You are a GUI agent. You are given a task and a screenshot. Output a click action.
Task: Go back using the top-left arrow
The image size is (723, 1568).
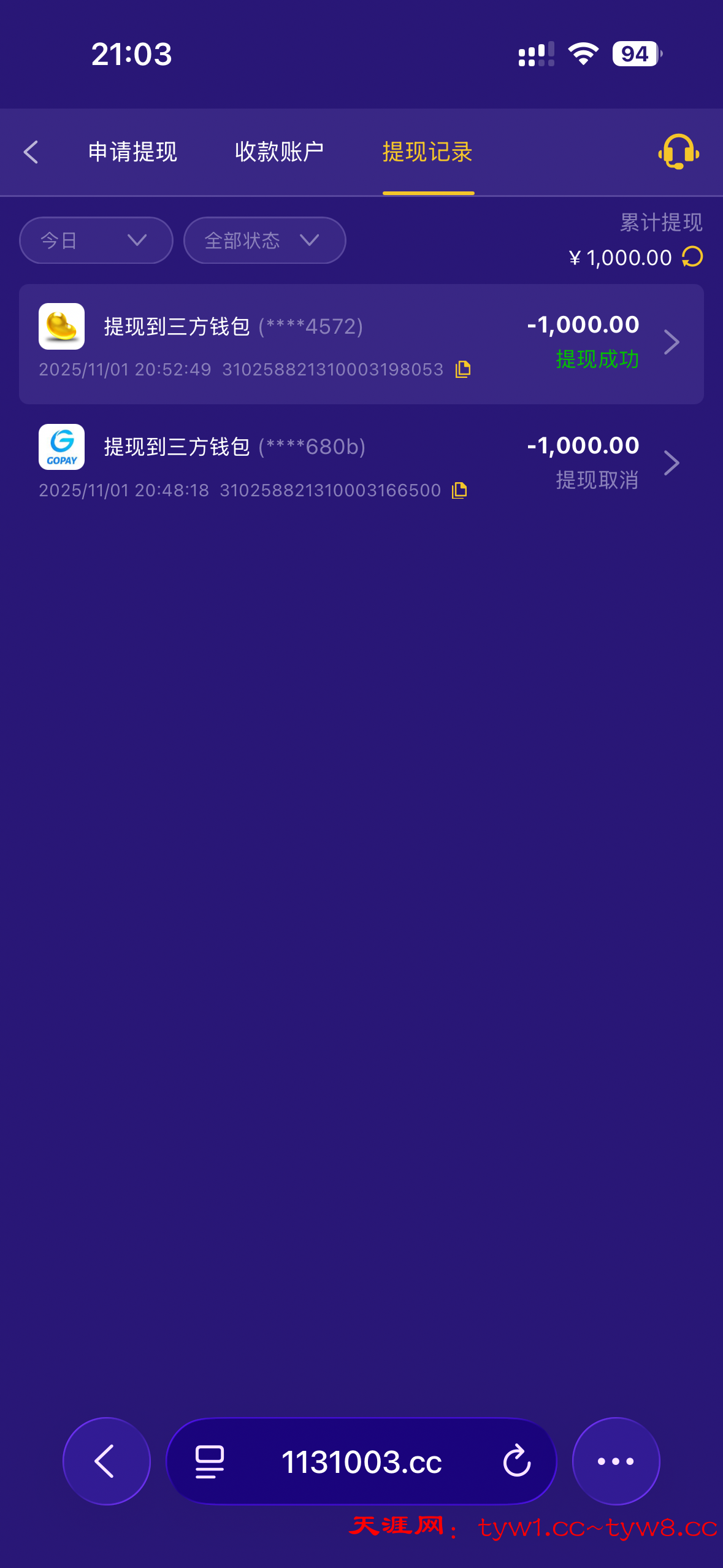[31, 152]
